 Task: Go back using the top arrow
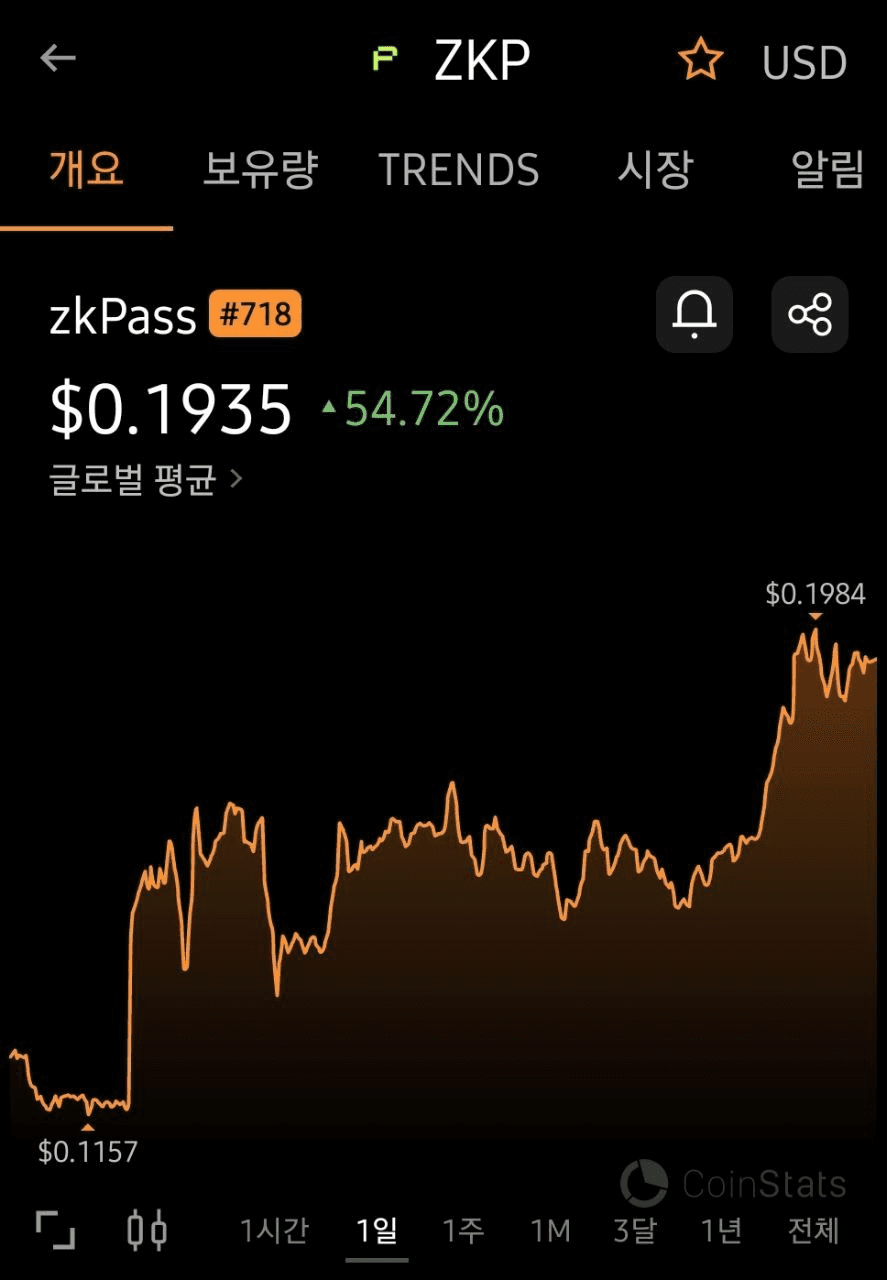pyautogui.click(x=58, y=59)
